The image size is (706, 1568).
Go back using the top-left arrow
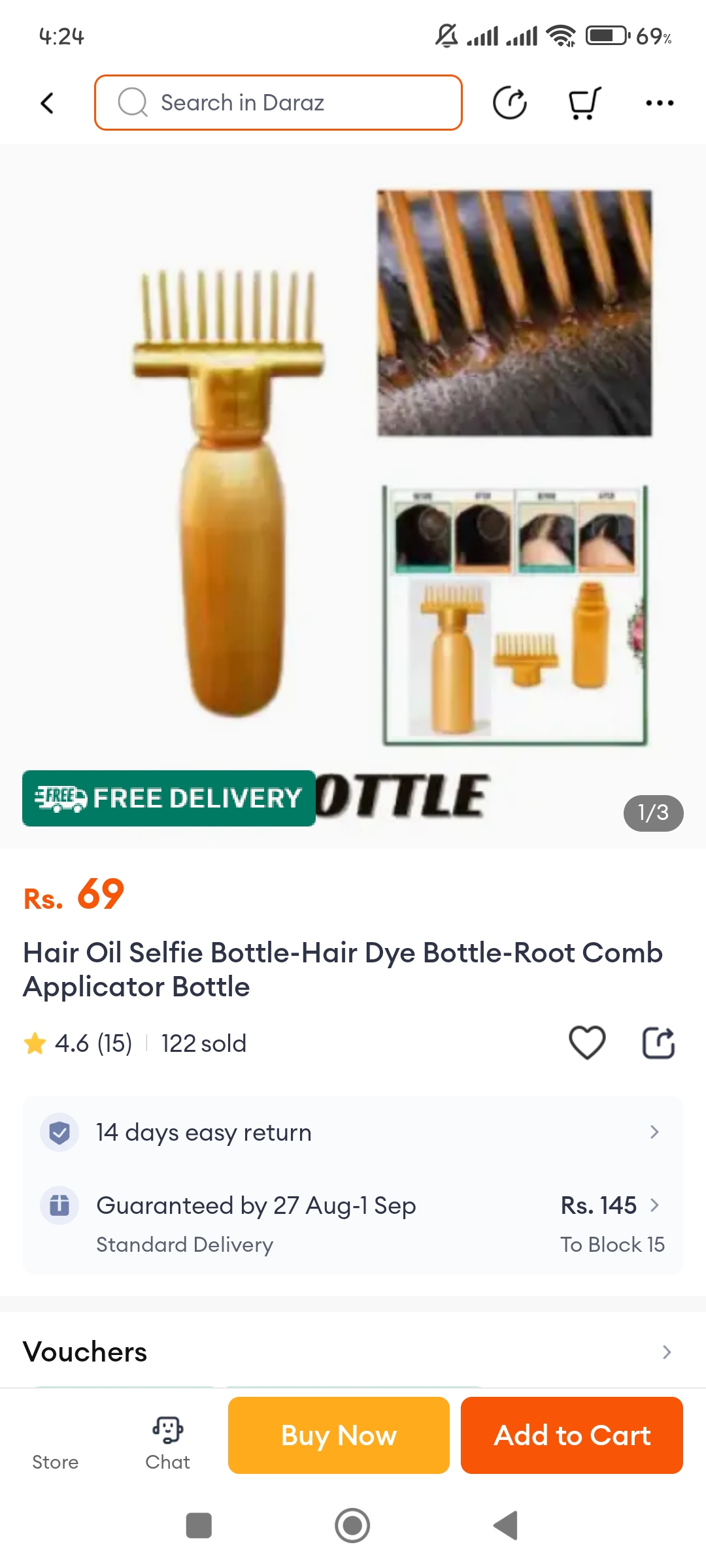(47, 103)
